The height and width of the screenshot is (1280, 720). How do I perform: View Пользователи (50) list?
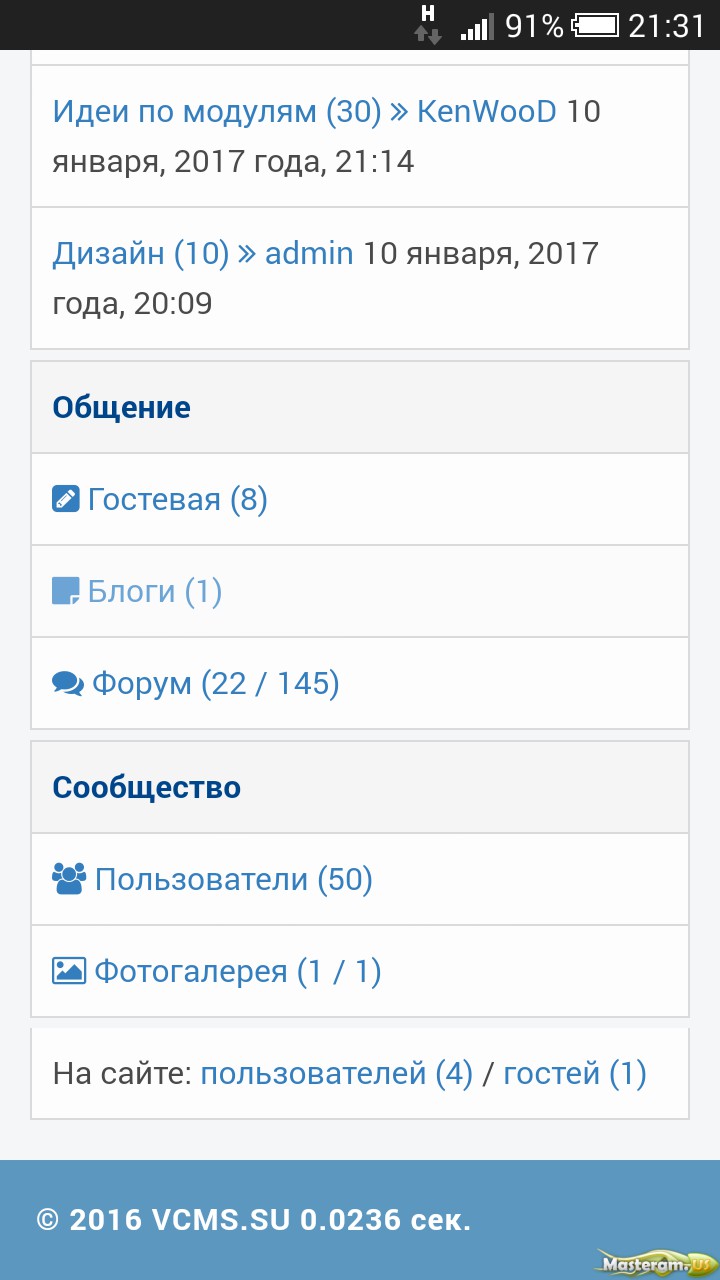point(213,879)
